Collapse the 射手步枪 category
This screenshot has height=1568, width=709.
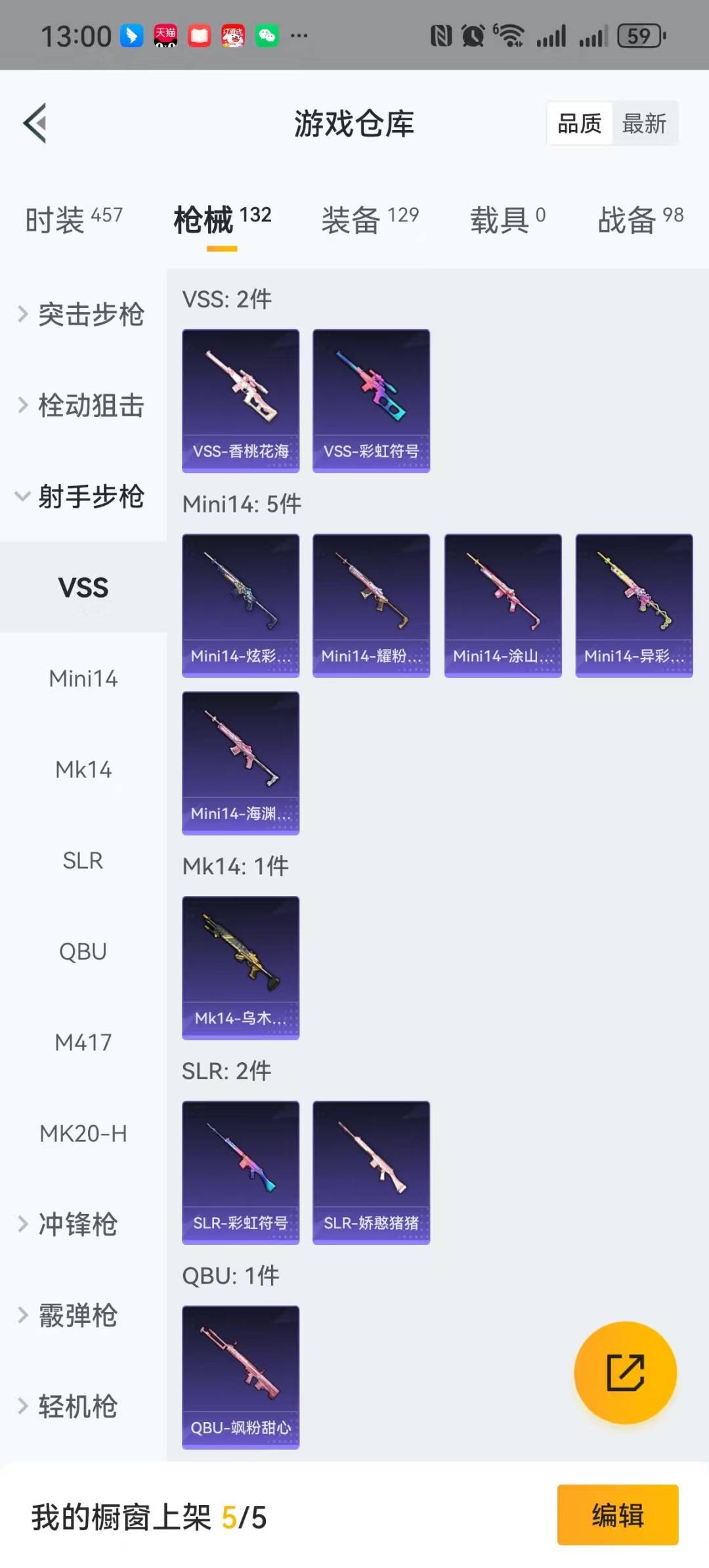tap(82, 497)
